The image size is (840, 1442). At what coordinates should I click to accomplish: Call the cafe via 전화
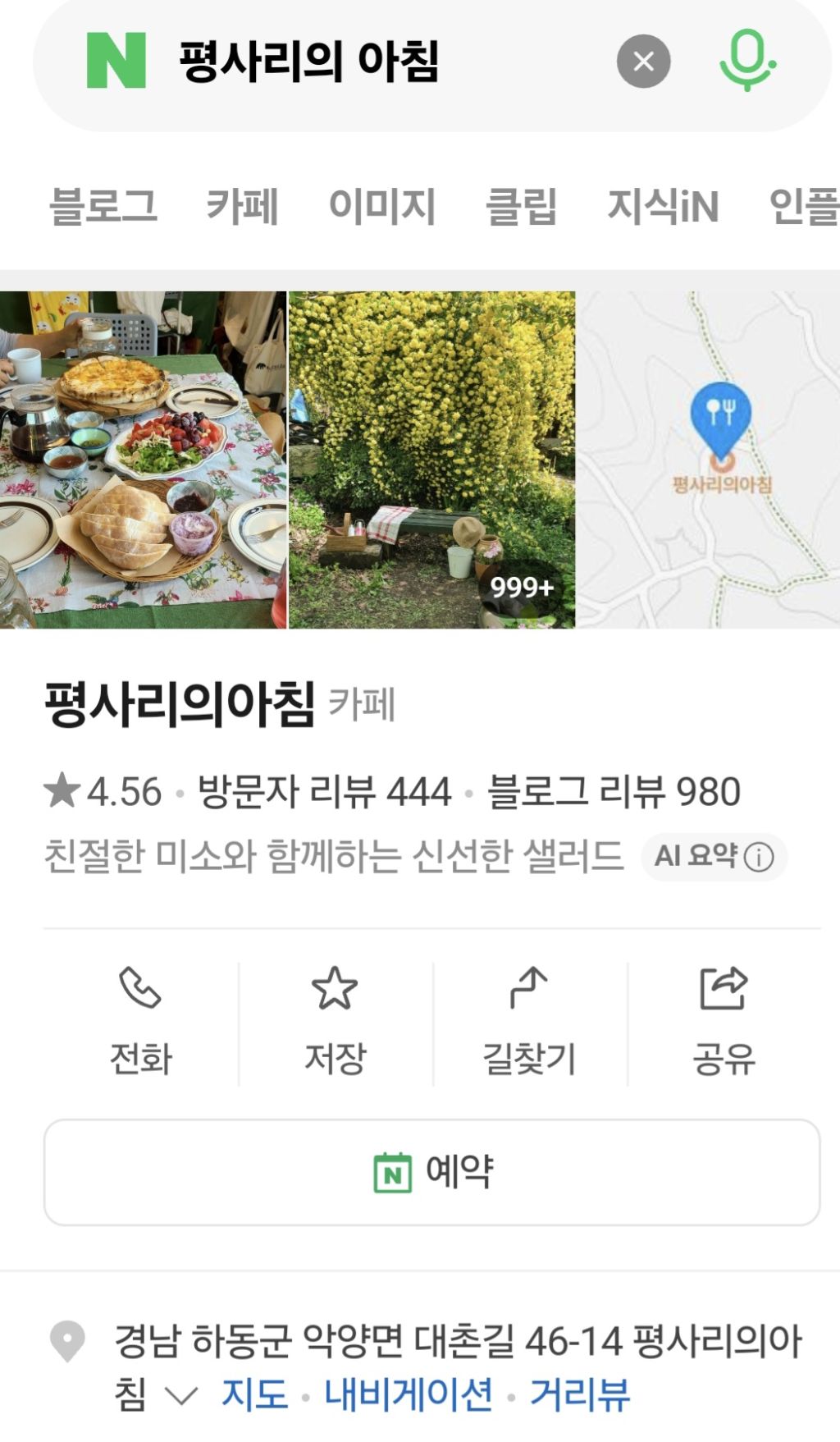pos(141,1023)
